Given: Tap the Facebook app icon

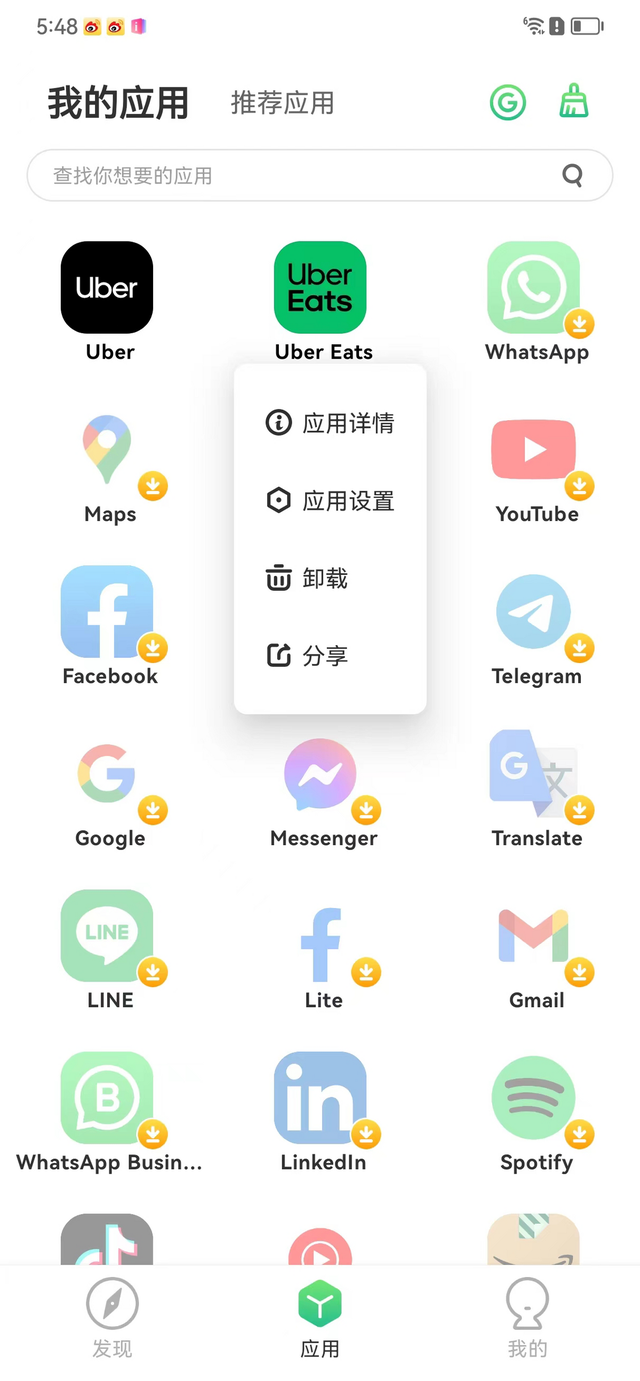Looking at the screenshot, I should [107, 612].
